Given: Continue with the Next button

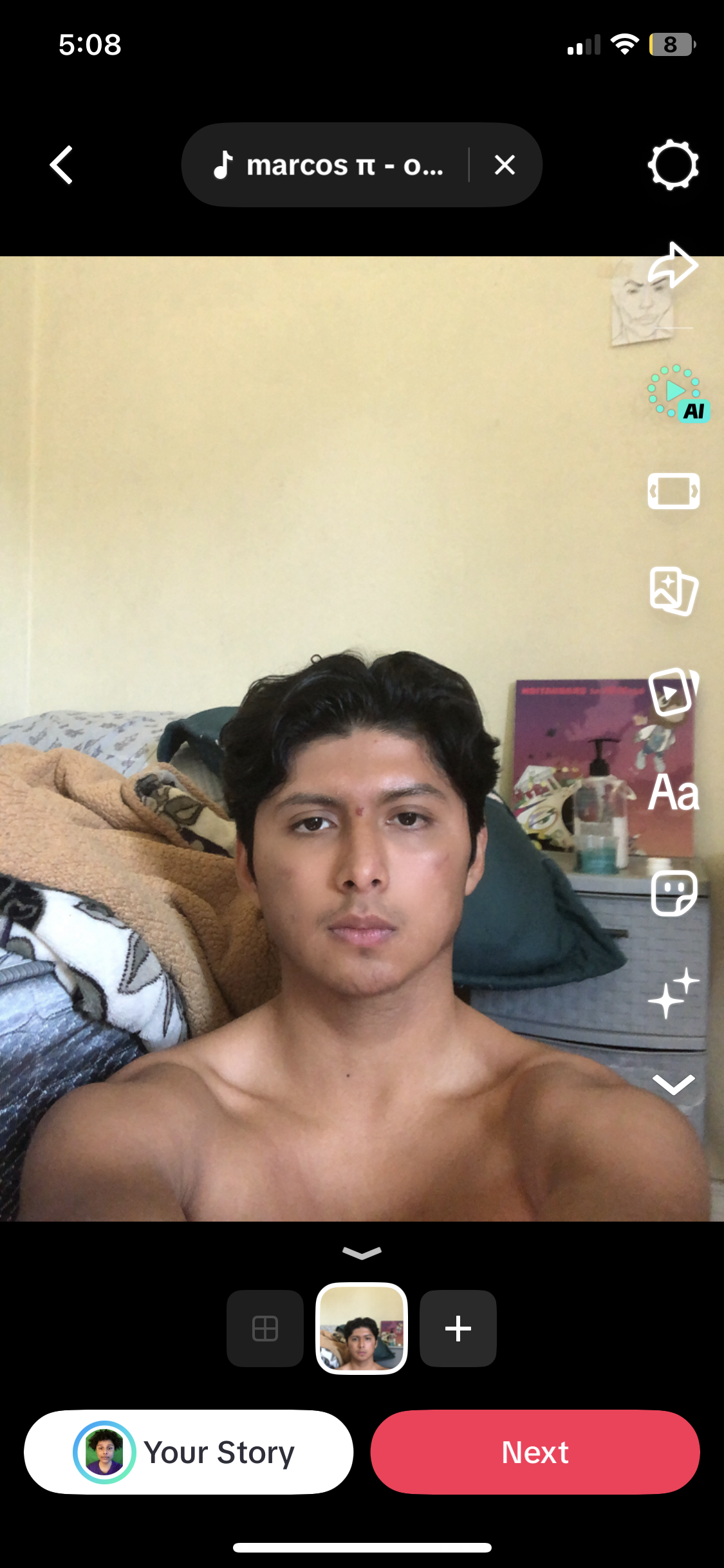Looking at the screenshot, I should tap(535, 1452).
